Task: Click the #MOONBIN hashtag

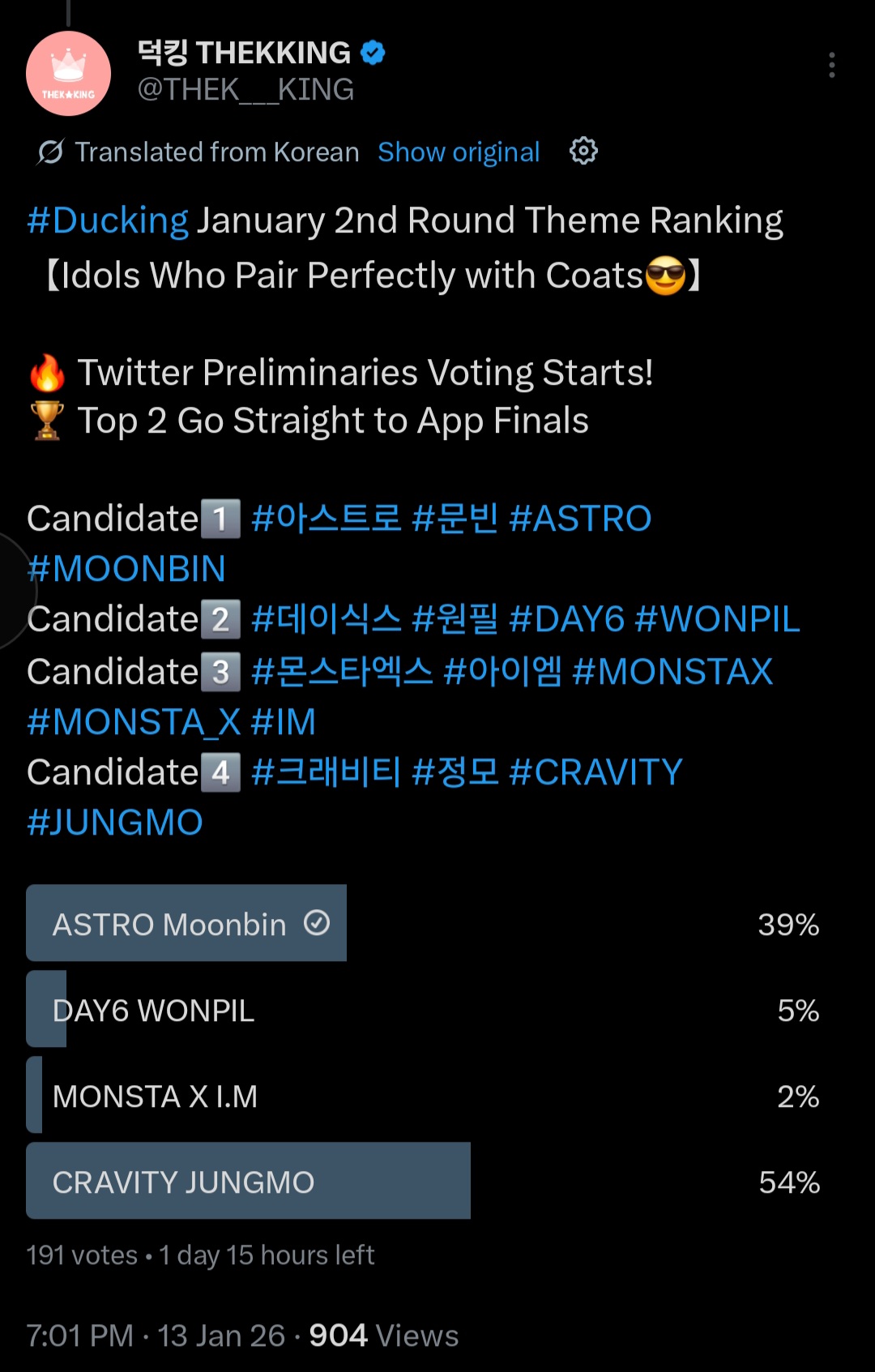Action: (126, 570)
